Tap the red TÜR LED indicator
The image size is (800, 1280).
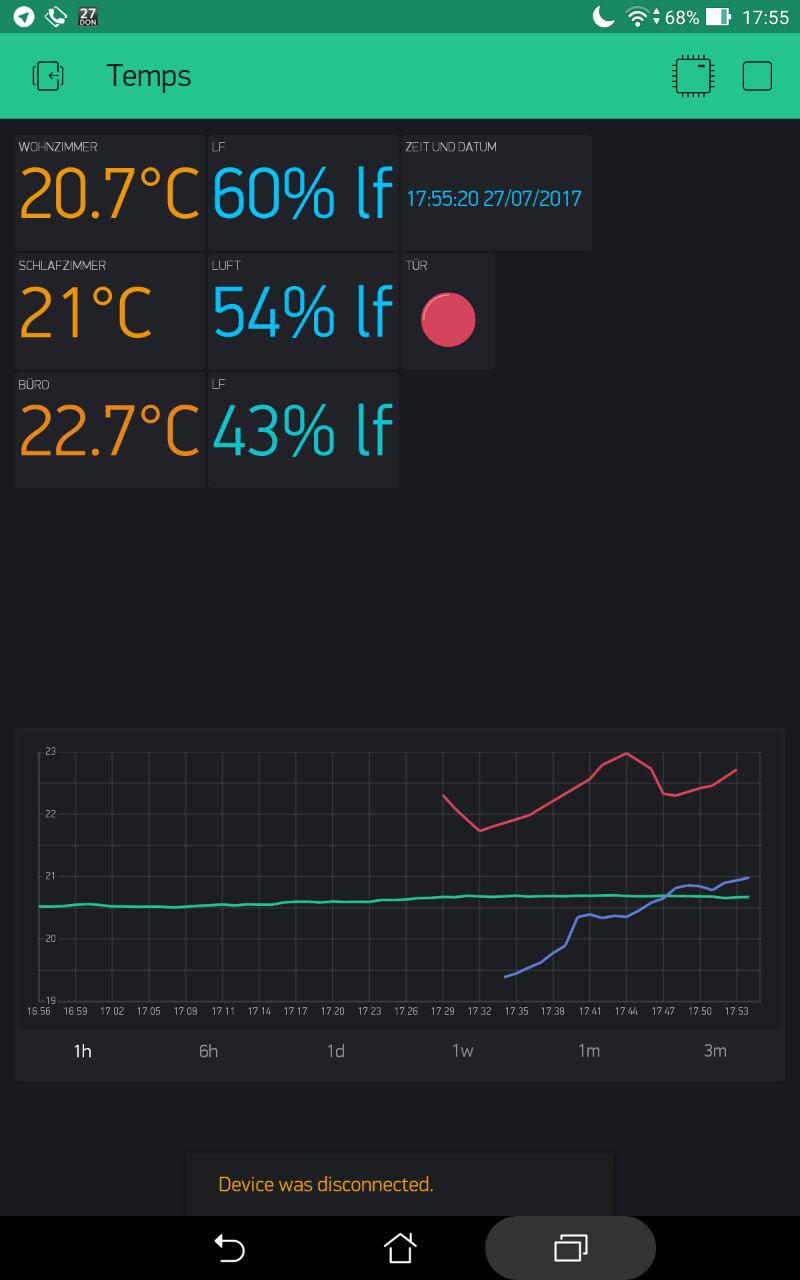click(448, 320)
